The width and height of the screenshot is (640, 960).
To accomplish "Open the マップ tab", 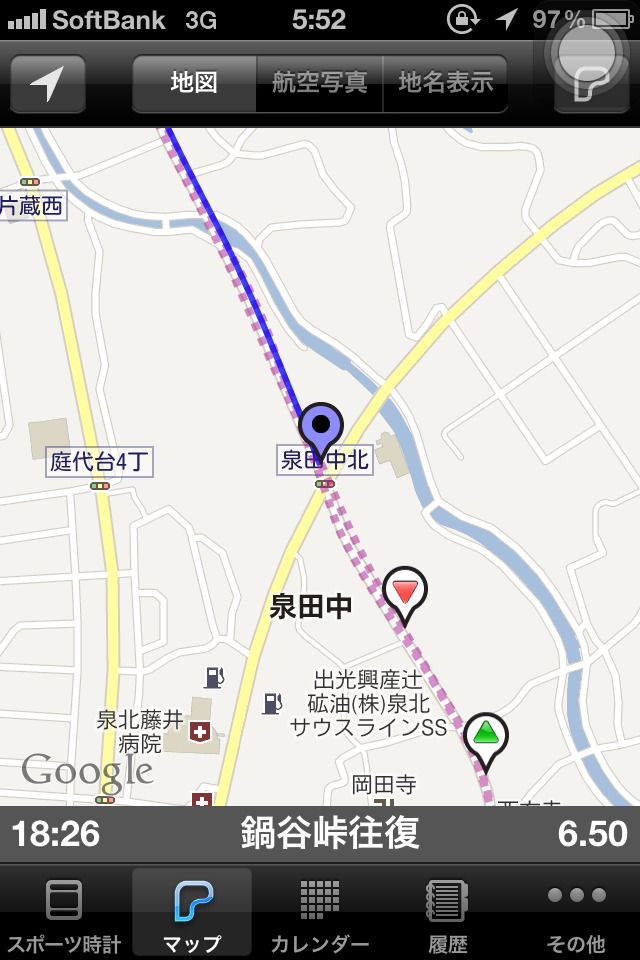I will (x=192, y=913).
